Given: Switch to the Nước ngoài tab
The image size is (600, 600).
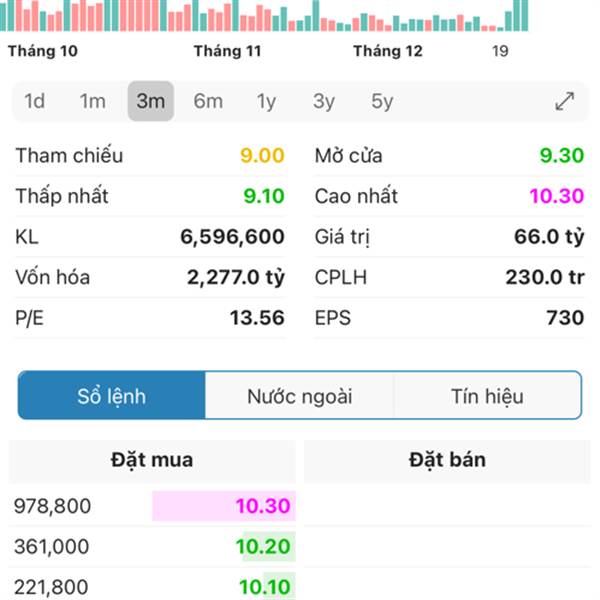Looking at the screenshot, I should coord(300,396).
